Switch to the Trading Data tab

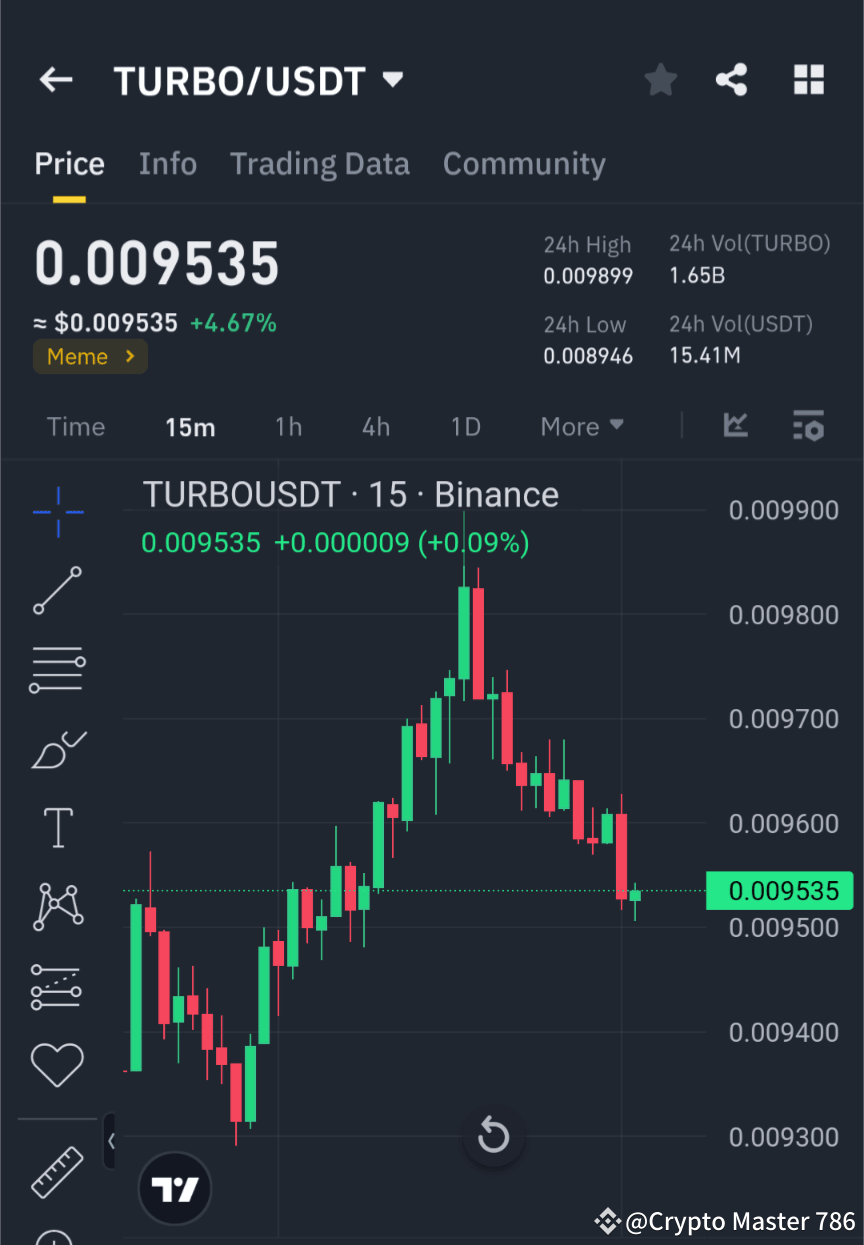[320, 163]
